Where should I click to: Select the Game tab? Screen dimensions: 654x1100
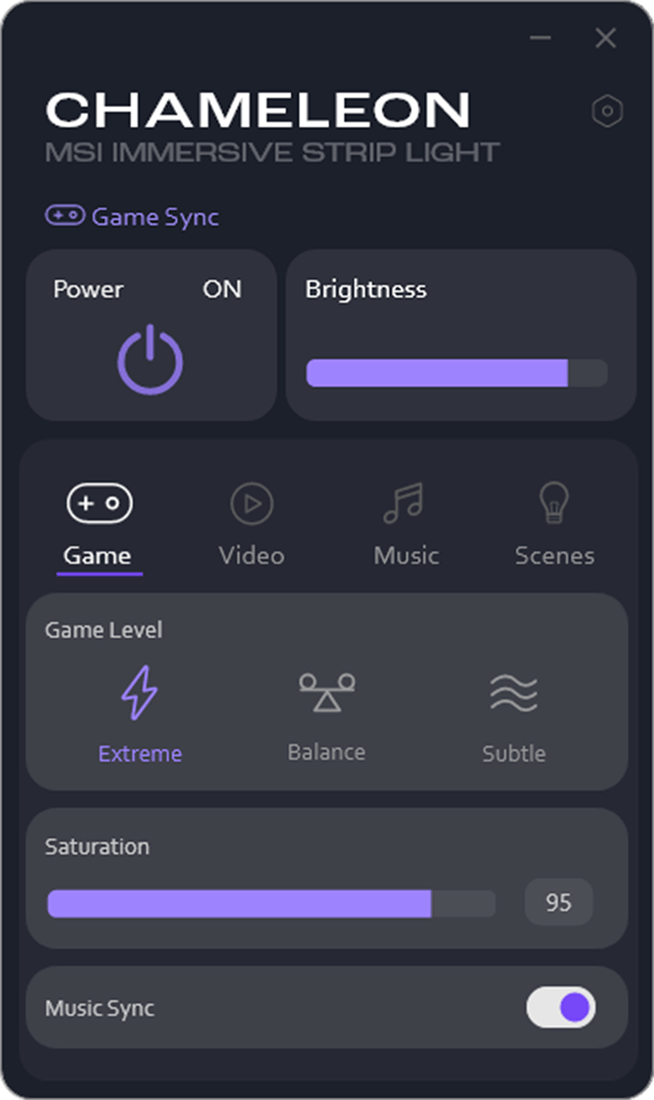coord(99,525)
